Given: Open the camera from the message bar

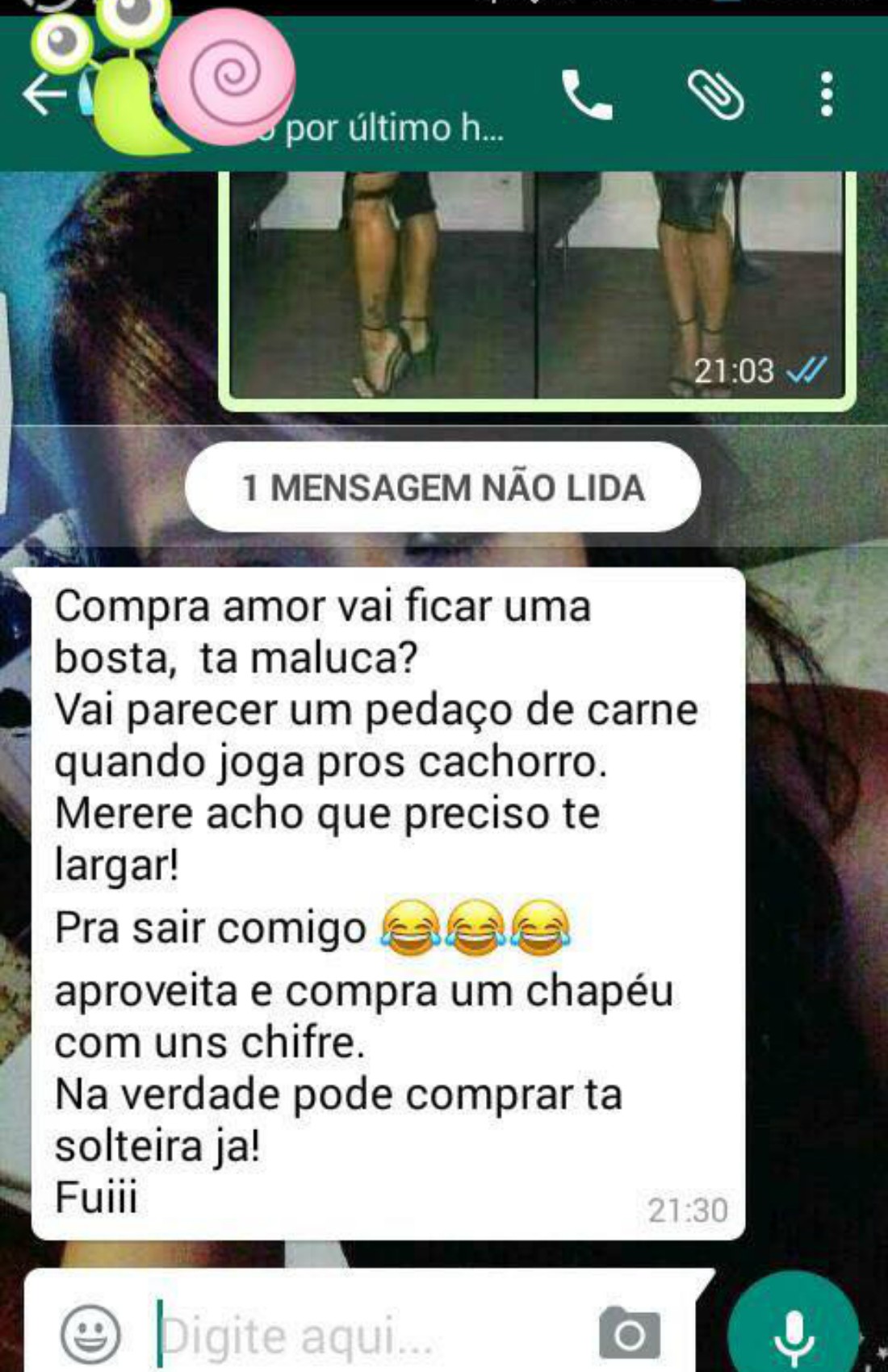Looking at the screenshot, I should (x=630, y=1333).
